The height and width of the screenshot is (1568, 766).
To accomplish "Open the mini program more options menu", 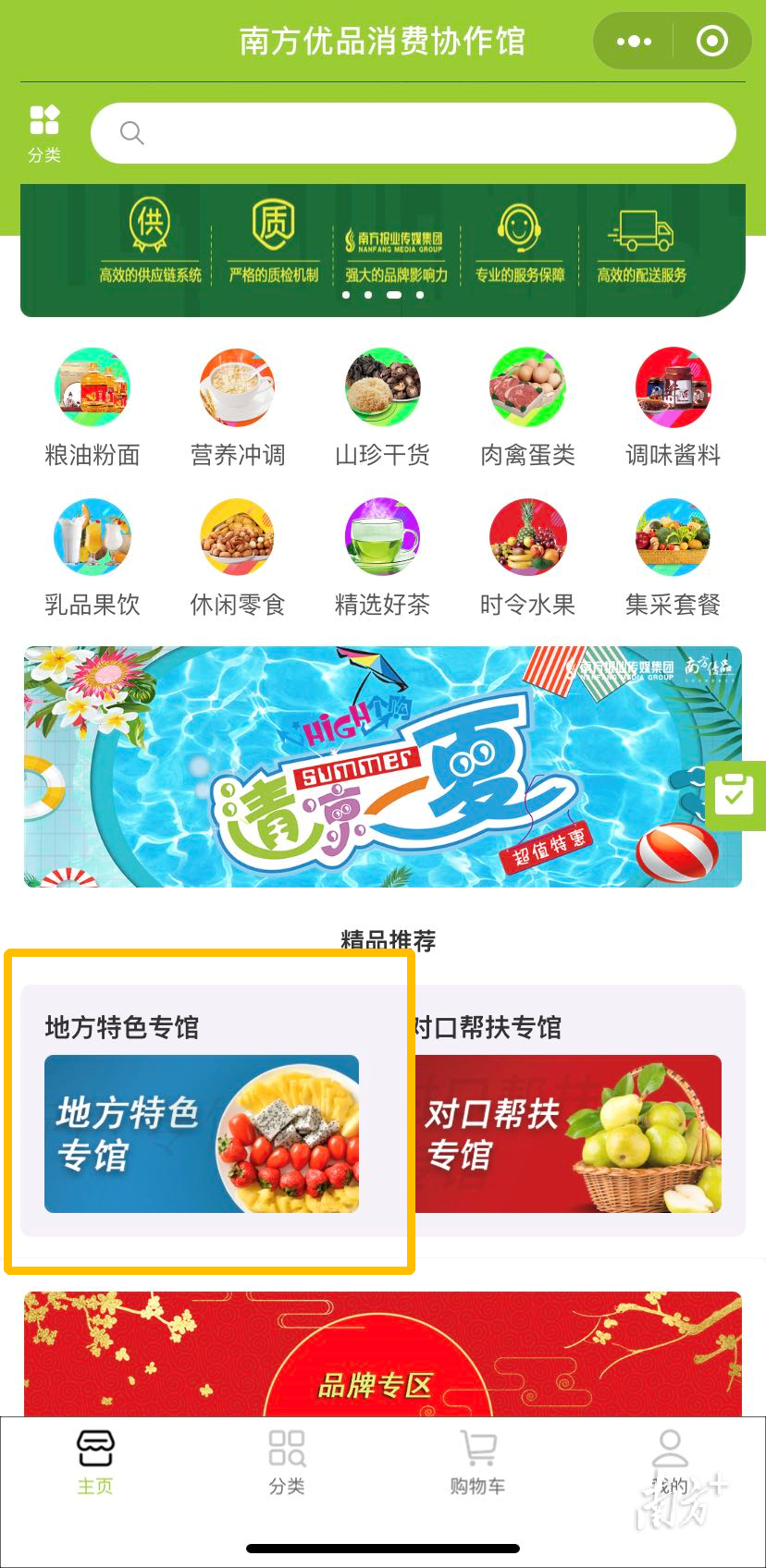I will [x=634, y=42].
